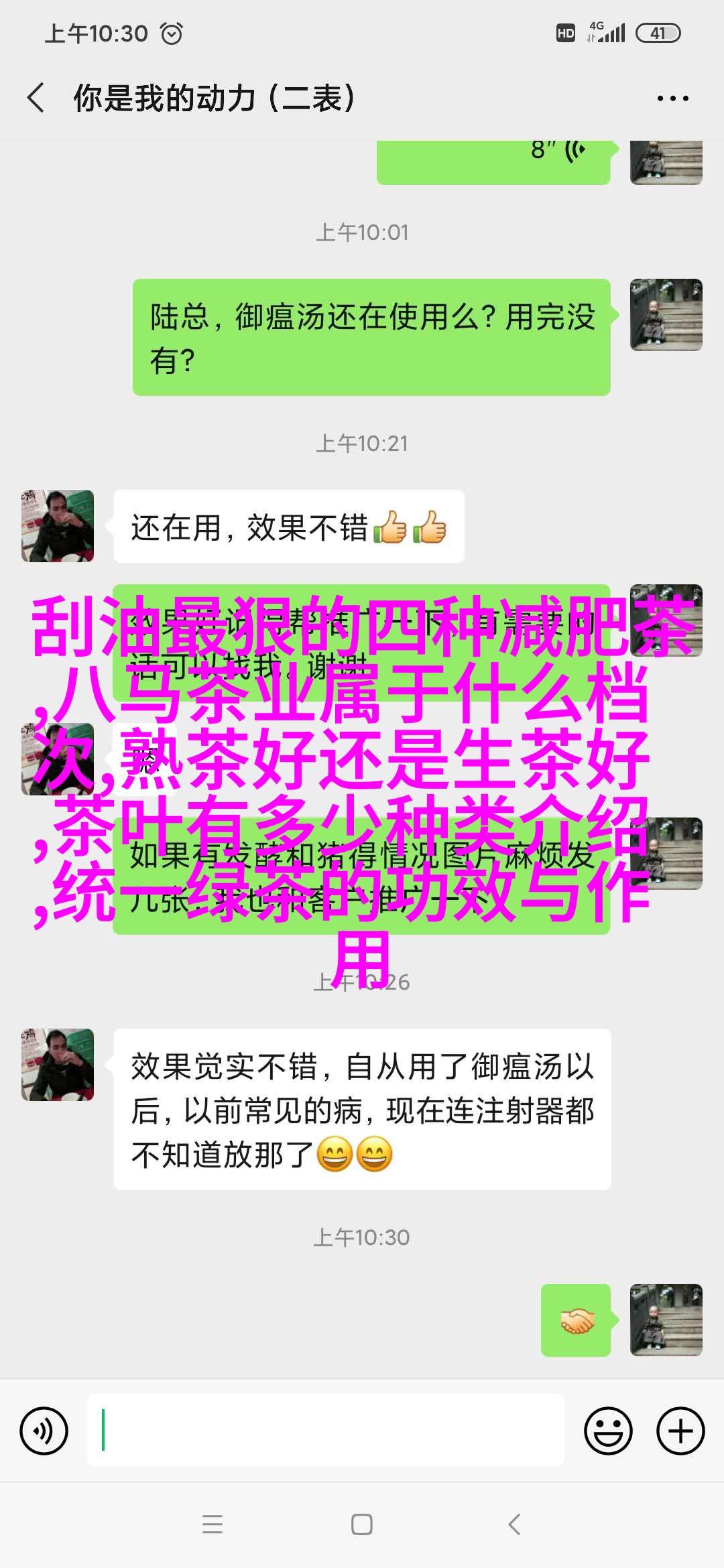Focus the message text field
724x1568 pixels.
[326, 1431]
